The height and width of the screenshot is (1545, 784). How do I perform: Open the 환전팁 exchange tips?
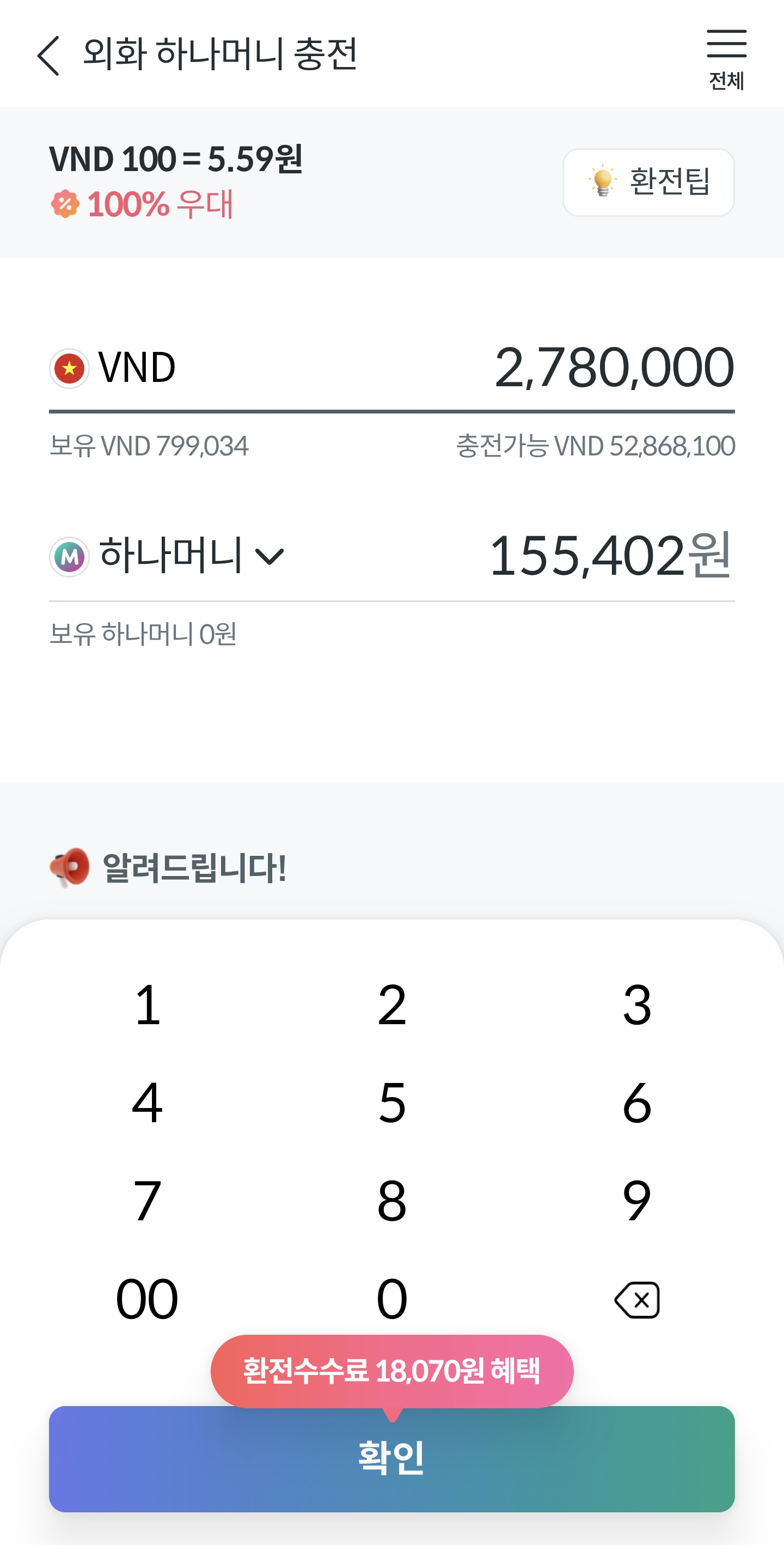click(648, 183)
